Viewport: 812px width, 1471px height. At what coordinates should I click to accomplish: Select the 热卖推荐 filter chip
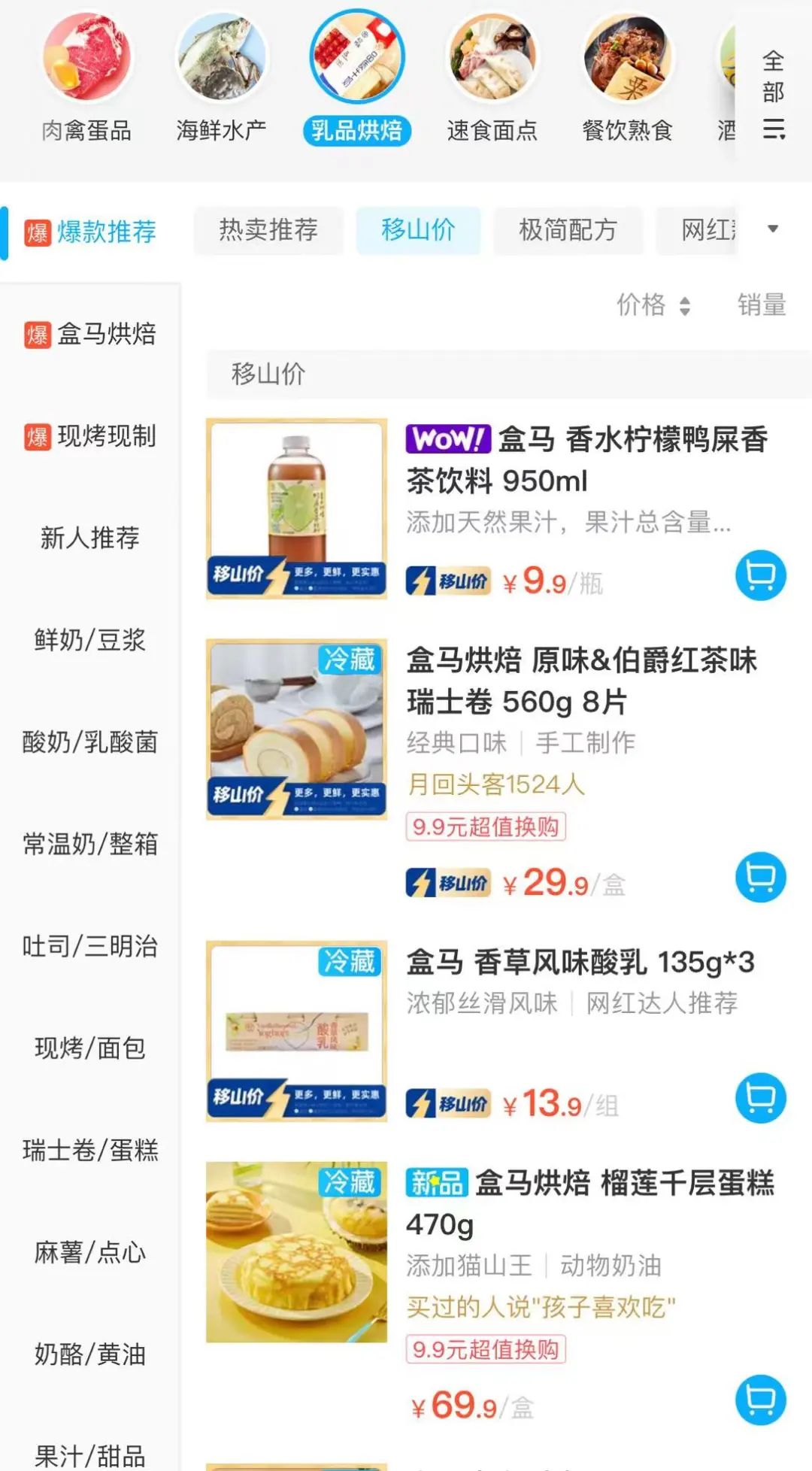click(x=268, y=230)
